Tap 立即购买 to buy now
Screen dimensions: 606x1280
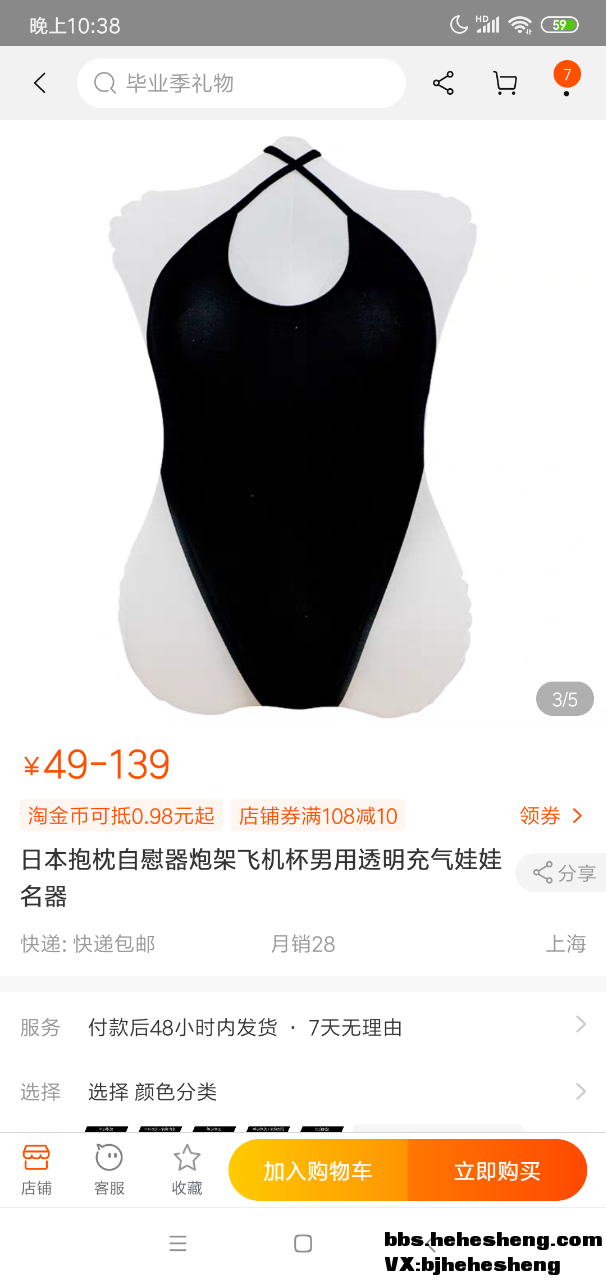(x=497, y=1171)
